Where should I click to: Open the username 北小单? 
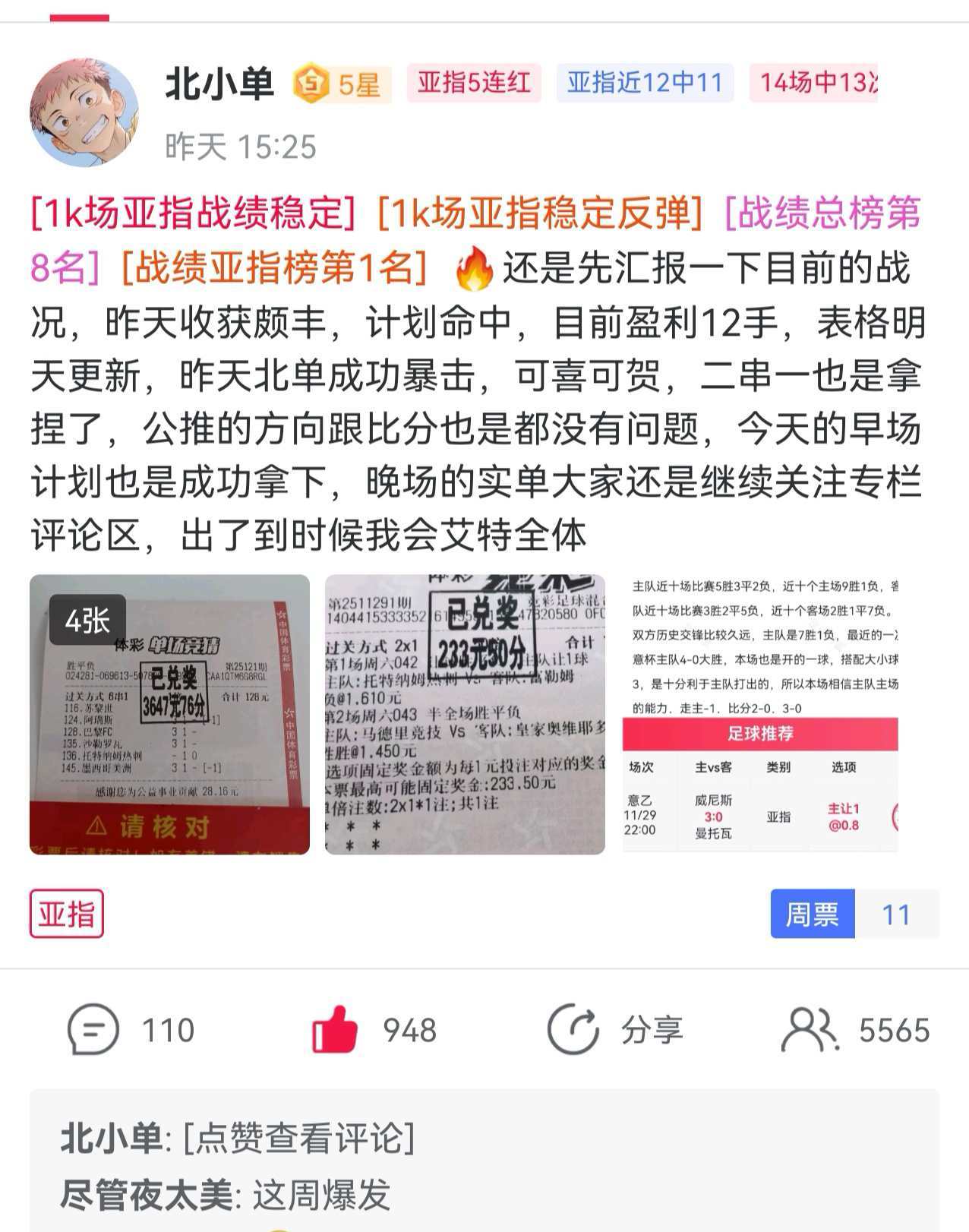pos(219,84)
